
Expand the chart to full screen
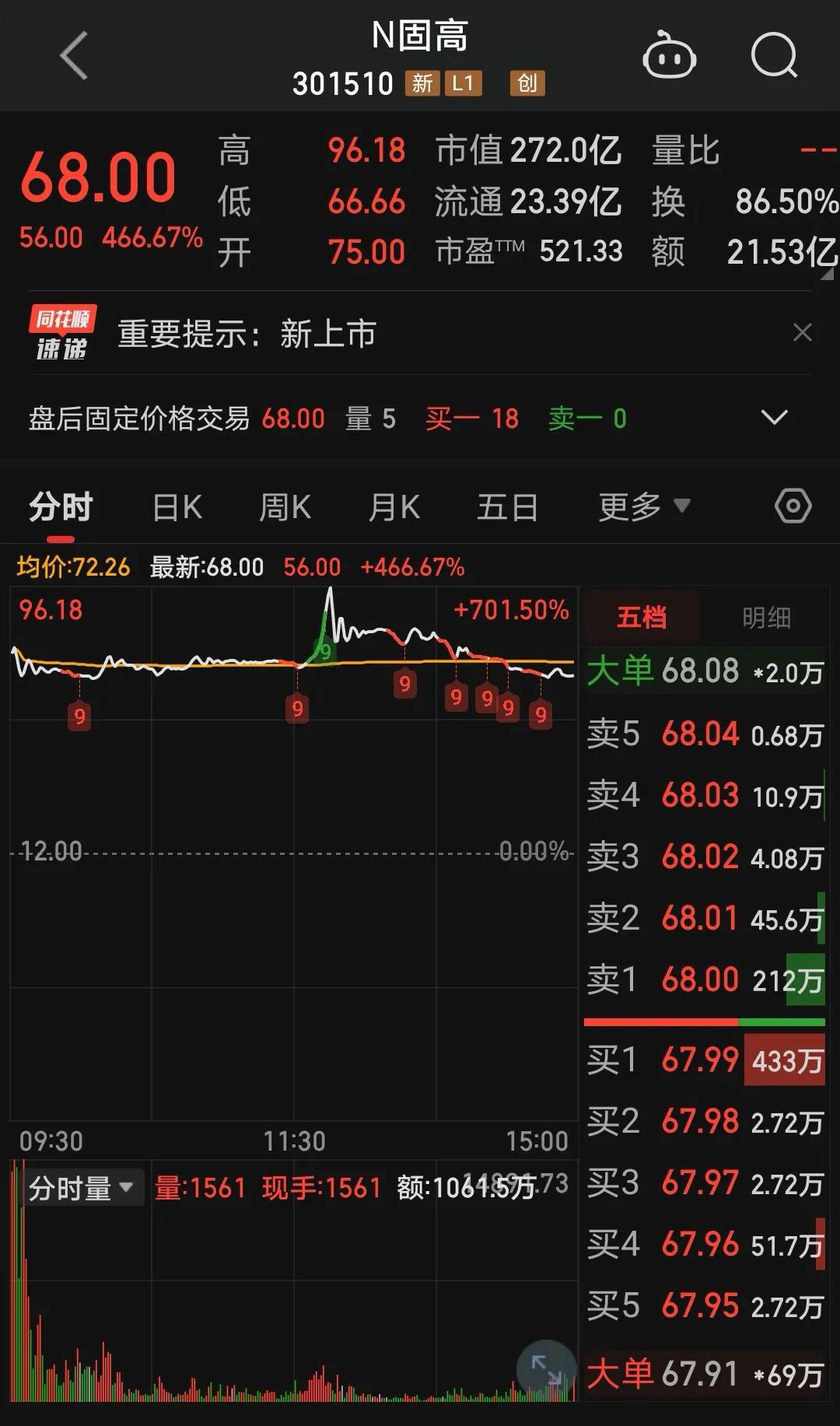click(546, 1368)
